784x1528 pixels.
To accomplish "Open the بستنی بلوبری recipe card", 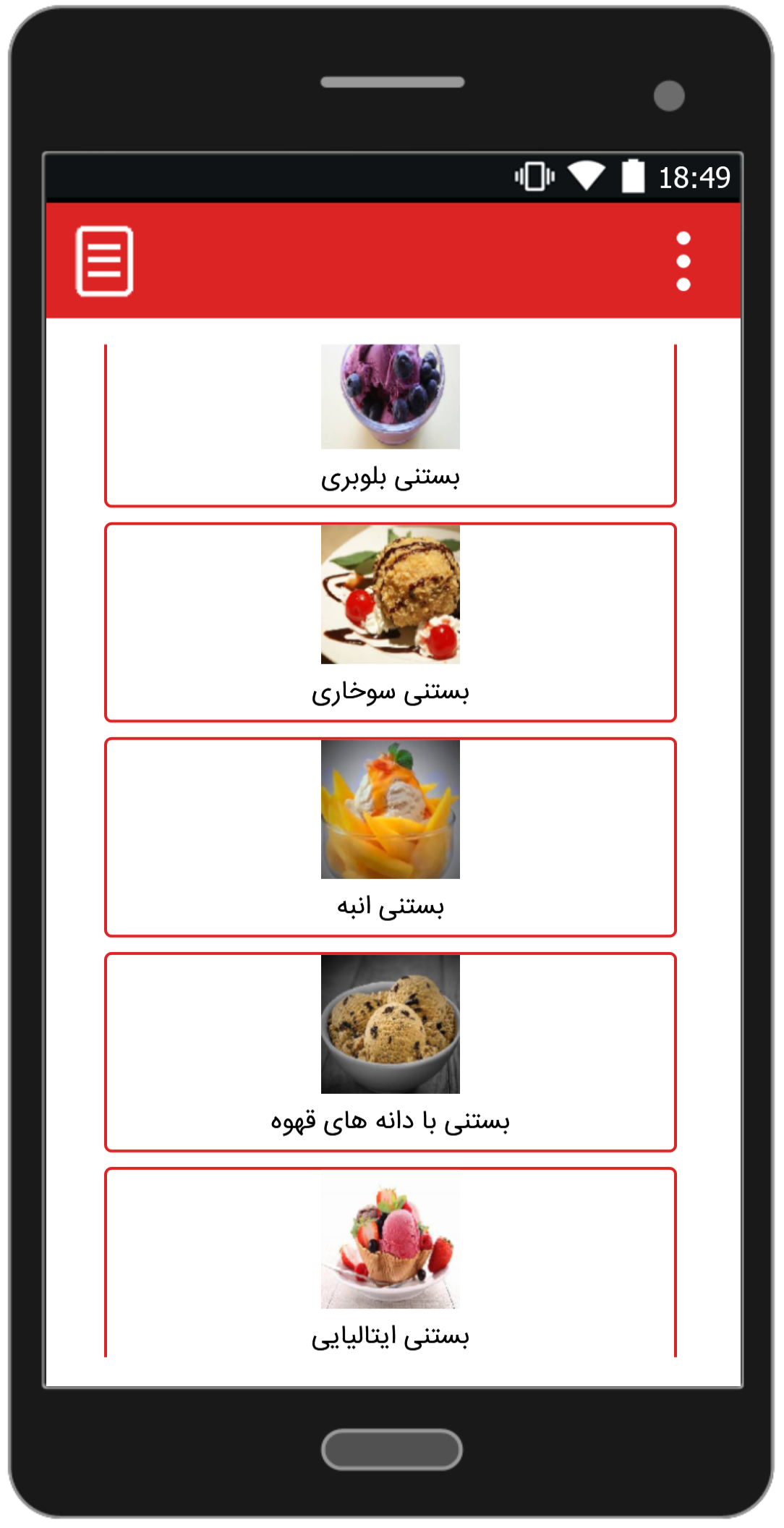I will pyautogui.click(x=391, y=425).
